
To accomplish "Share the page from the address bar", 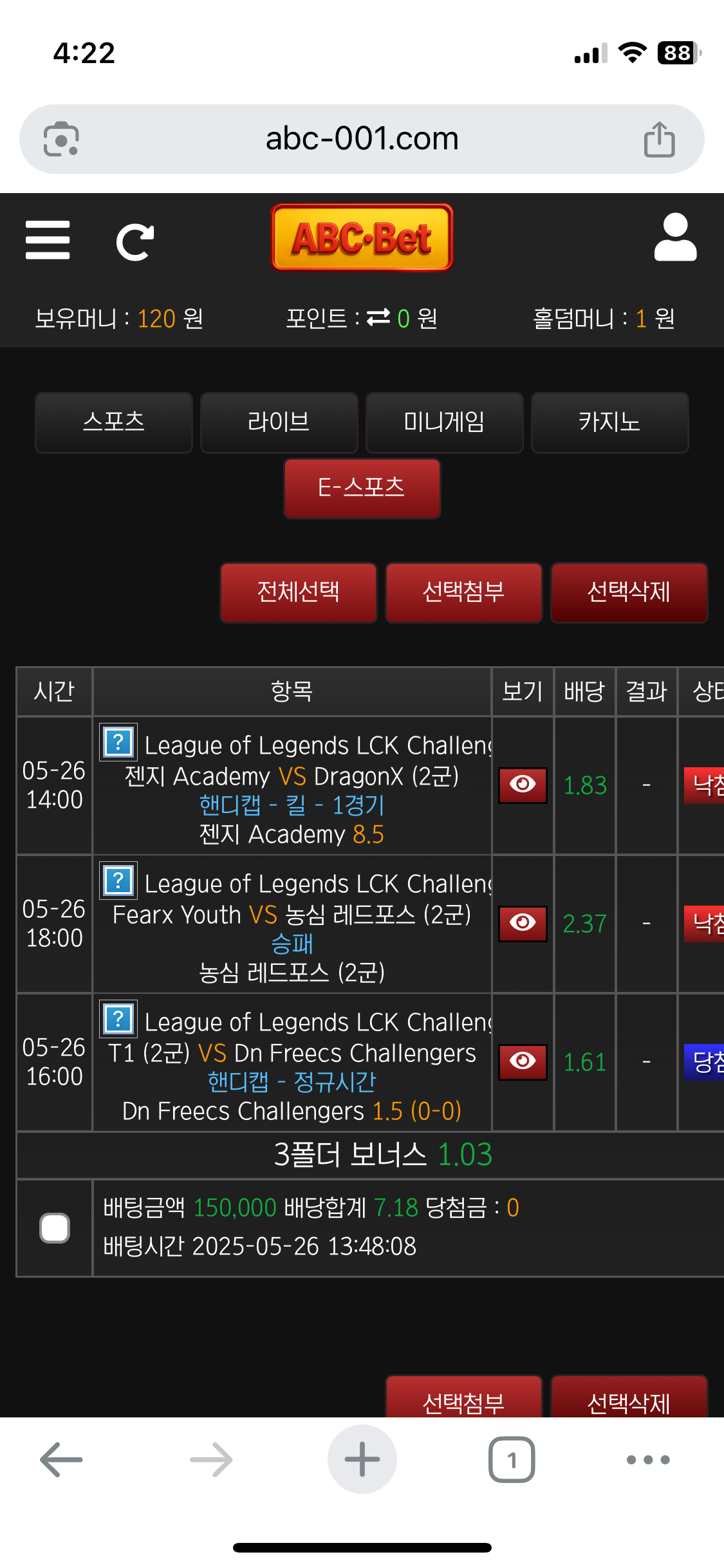I will coord(659,139).
